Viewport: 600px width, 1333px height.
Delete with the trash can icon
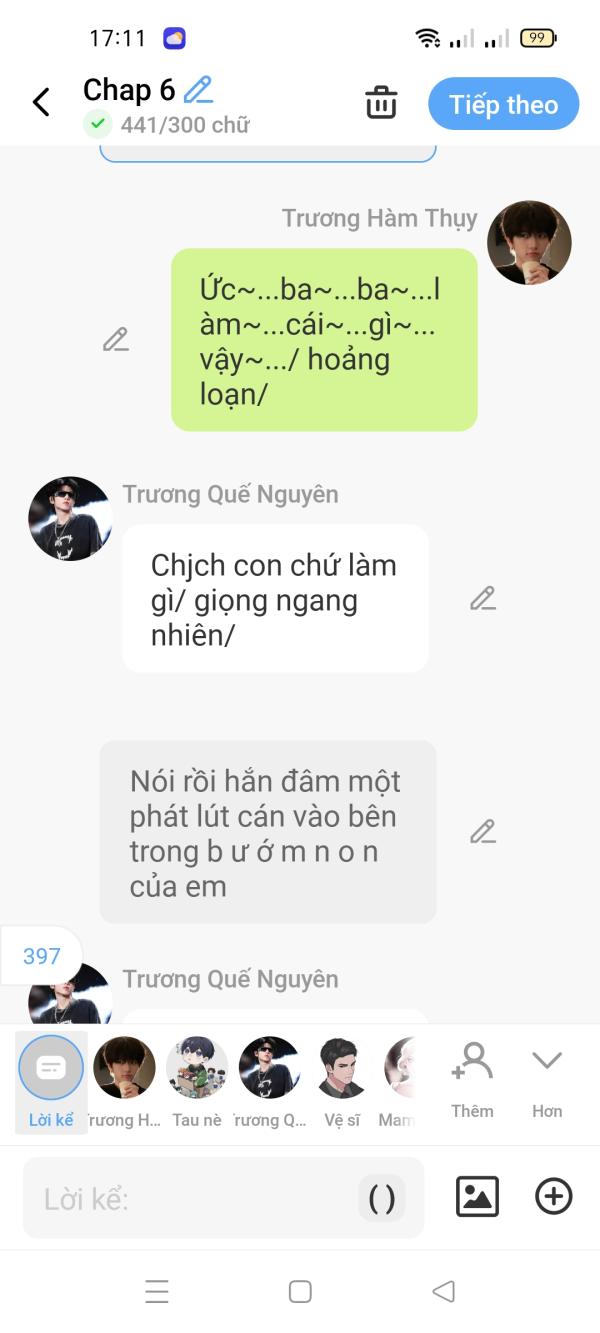click(381, 103)
